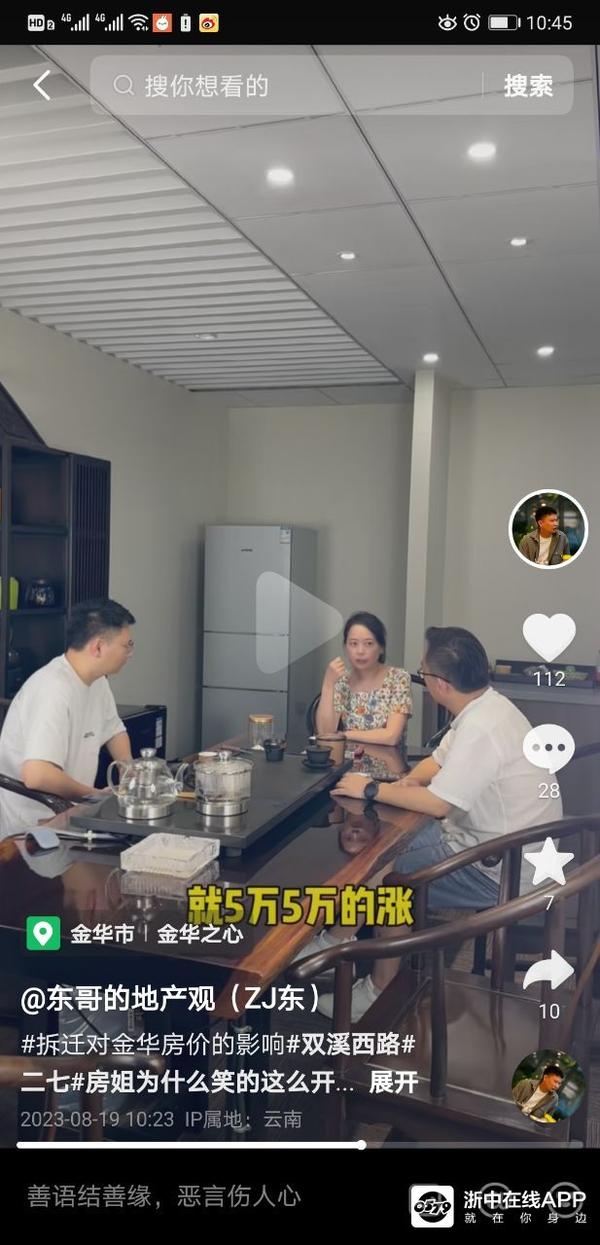Favorite this video with the star
Viewport: 600px width, 1245px height.
tap(549, 861)
